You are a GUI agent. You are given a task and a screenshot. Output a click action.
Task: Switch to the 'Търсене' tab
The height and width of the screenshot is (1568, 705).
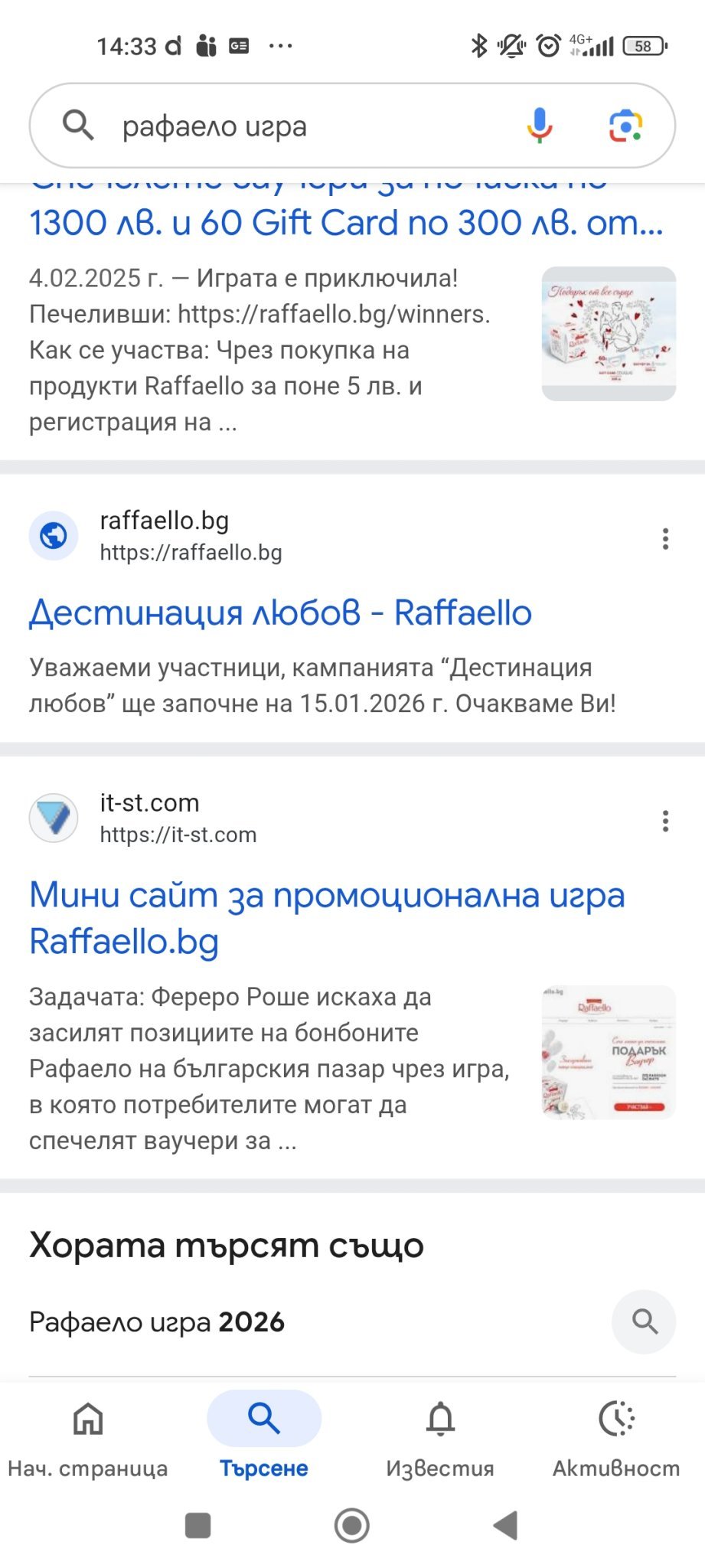(x=264, y=1436)
